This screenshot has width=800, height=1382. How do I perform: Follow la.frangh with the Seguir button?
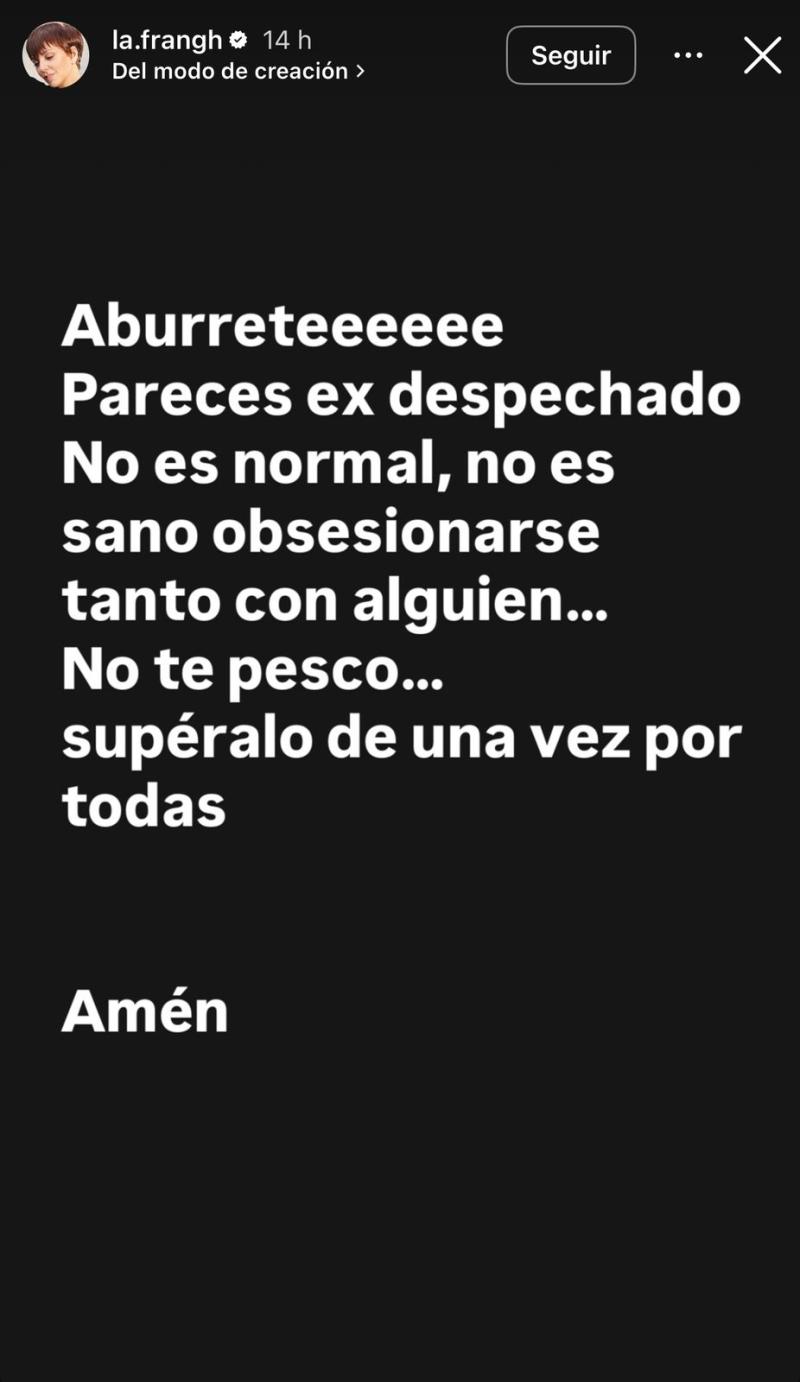[x=570, y=55]
